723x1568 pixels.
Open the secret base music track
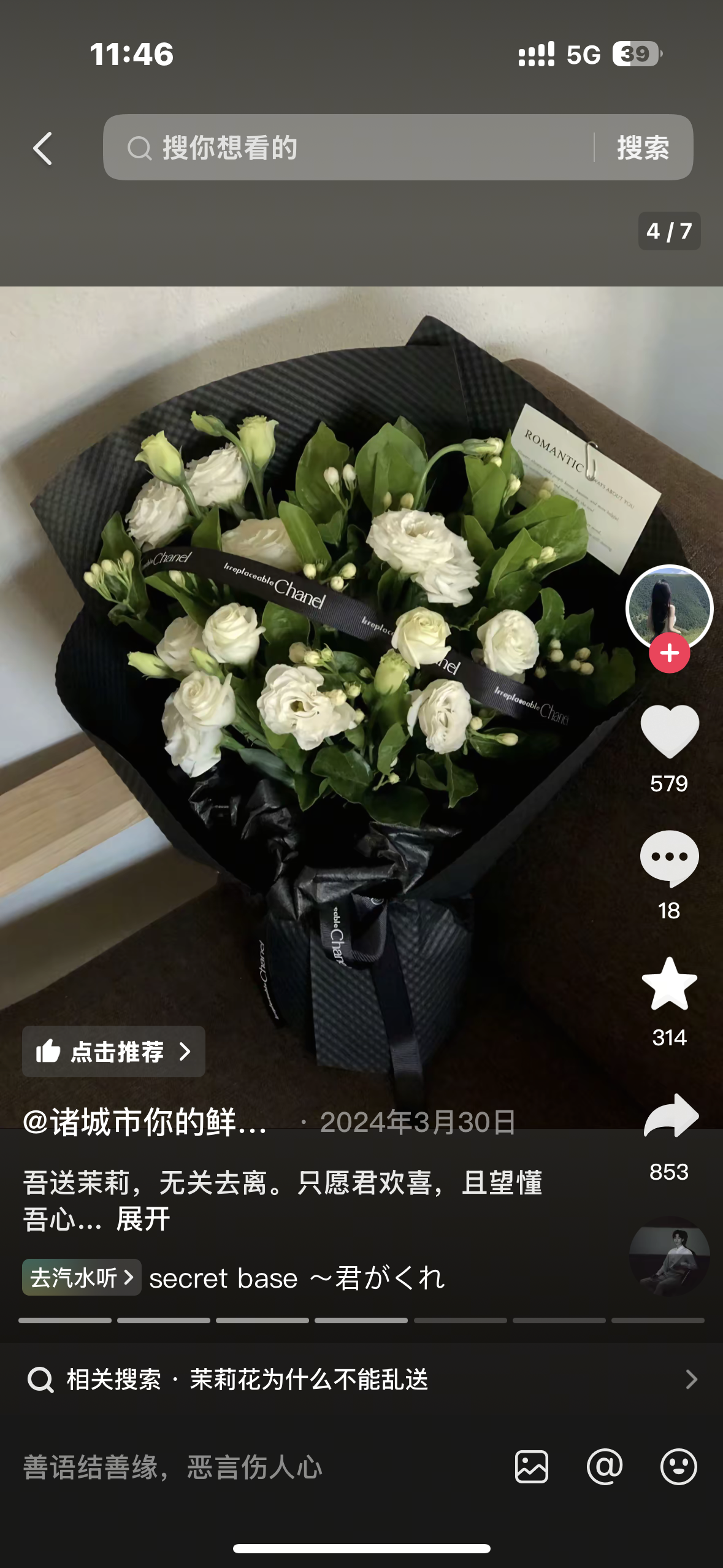point(297,1278)
